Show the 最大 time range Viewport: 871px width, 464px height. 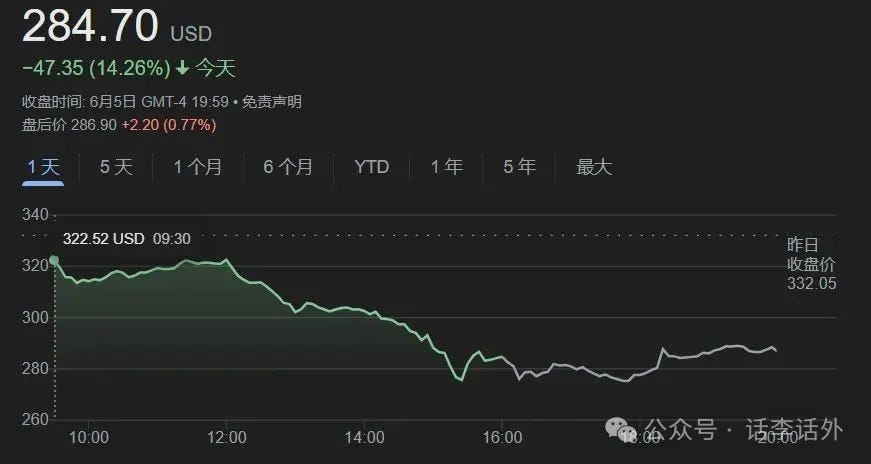tap(594, 167)
